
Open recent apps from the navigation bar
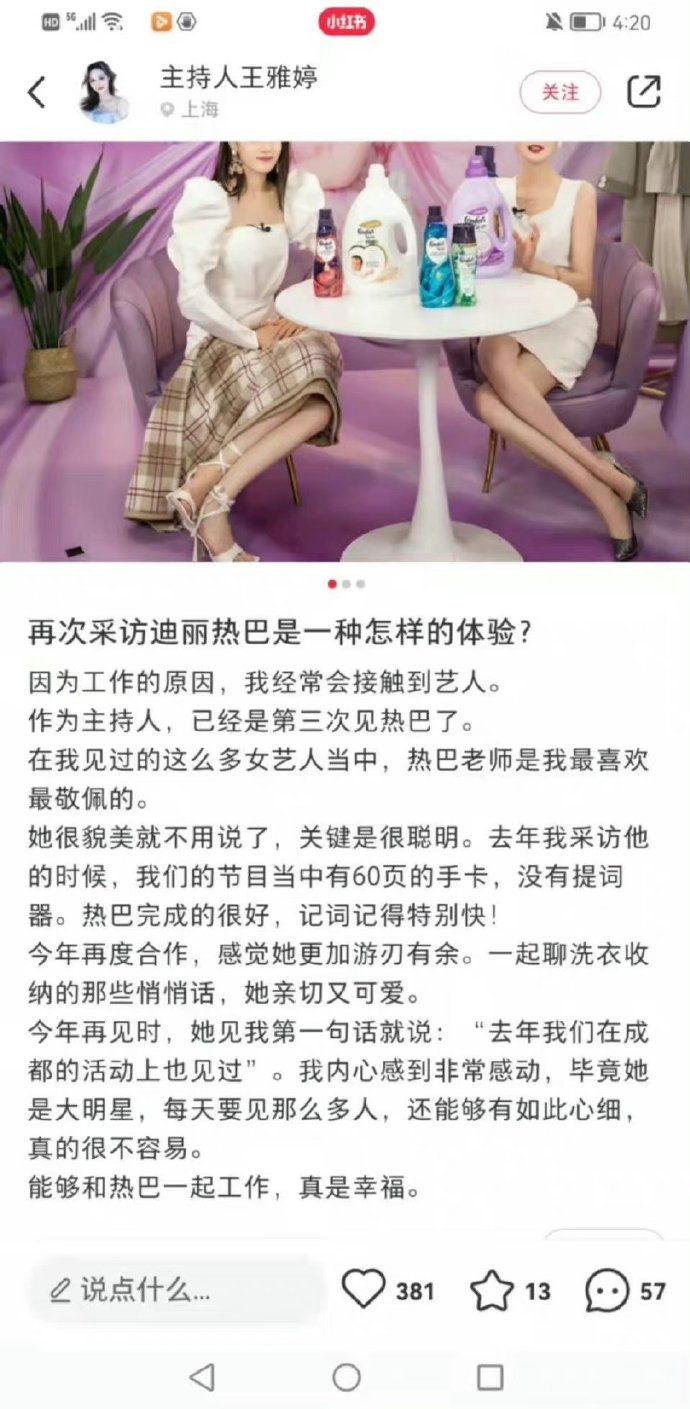coord(490,1378)
